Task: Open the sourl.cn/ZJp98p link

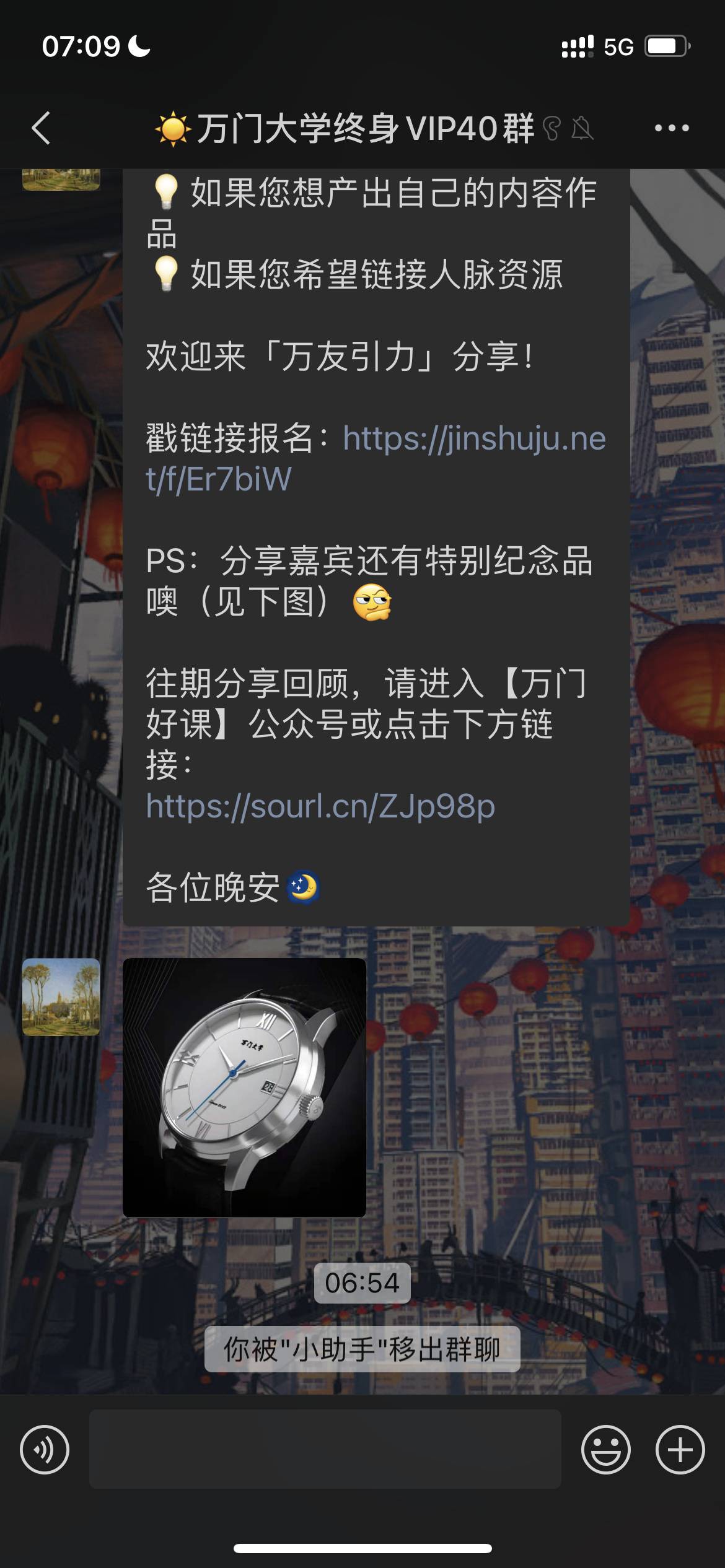Action: point(320,806)
